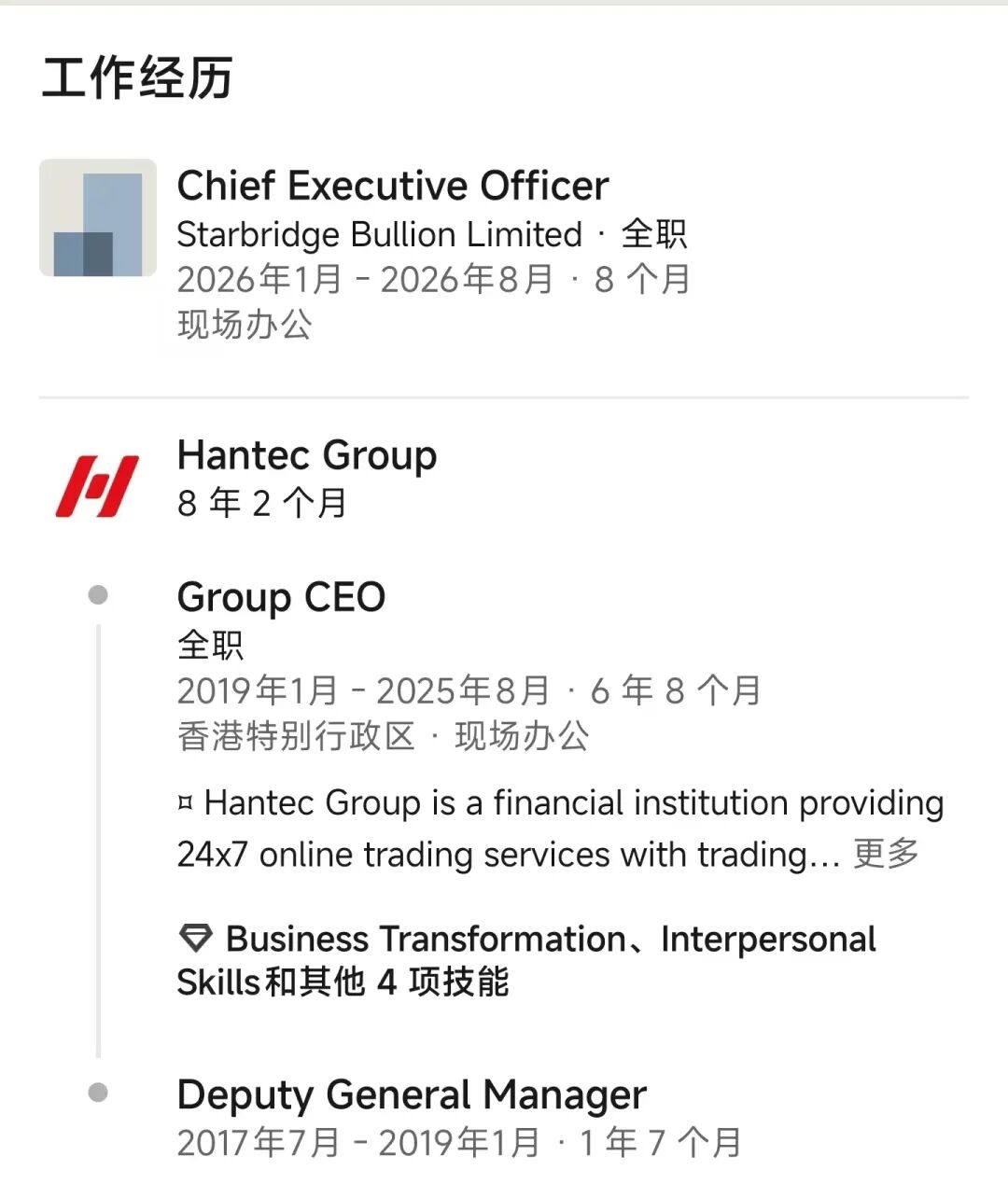Open Hantec Group company page
Image resolution: width=1008 pixels, height=1198 pixels.
click(307, 455)
